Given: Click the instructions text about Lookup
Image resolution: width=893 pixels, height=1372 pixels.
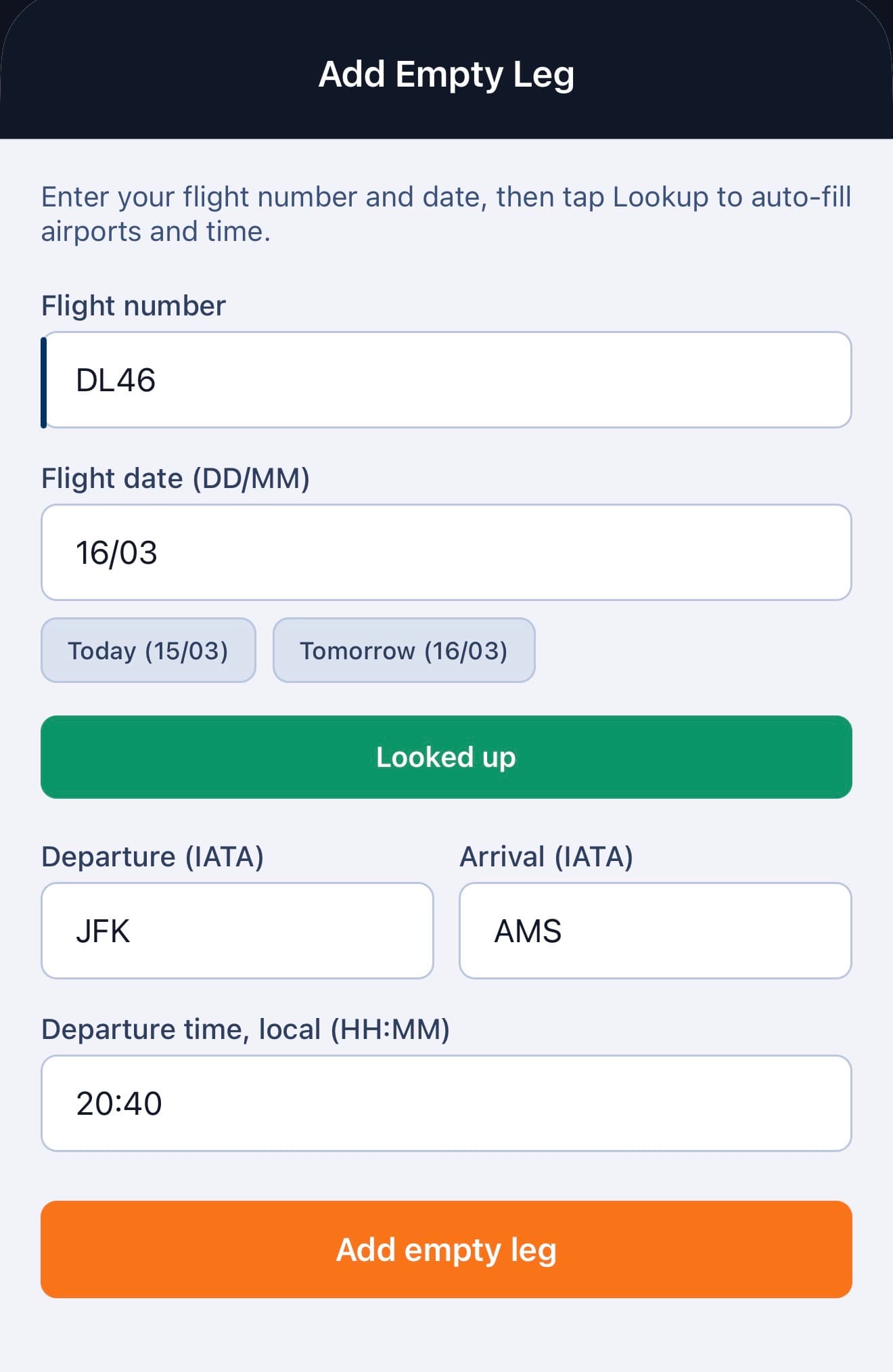Looking at the screenshot, I should tap(446, 213).
